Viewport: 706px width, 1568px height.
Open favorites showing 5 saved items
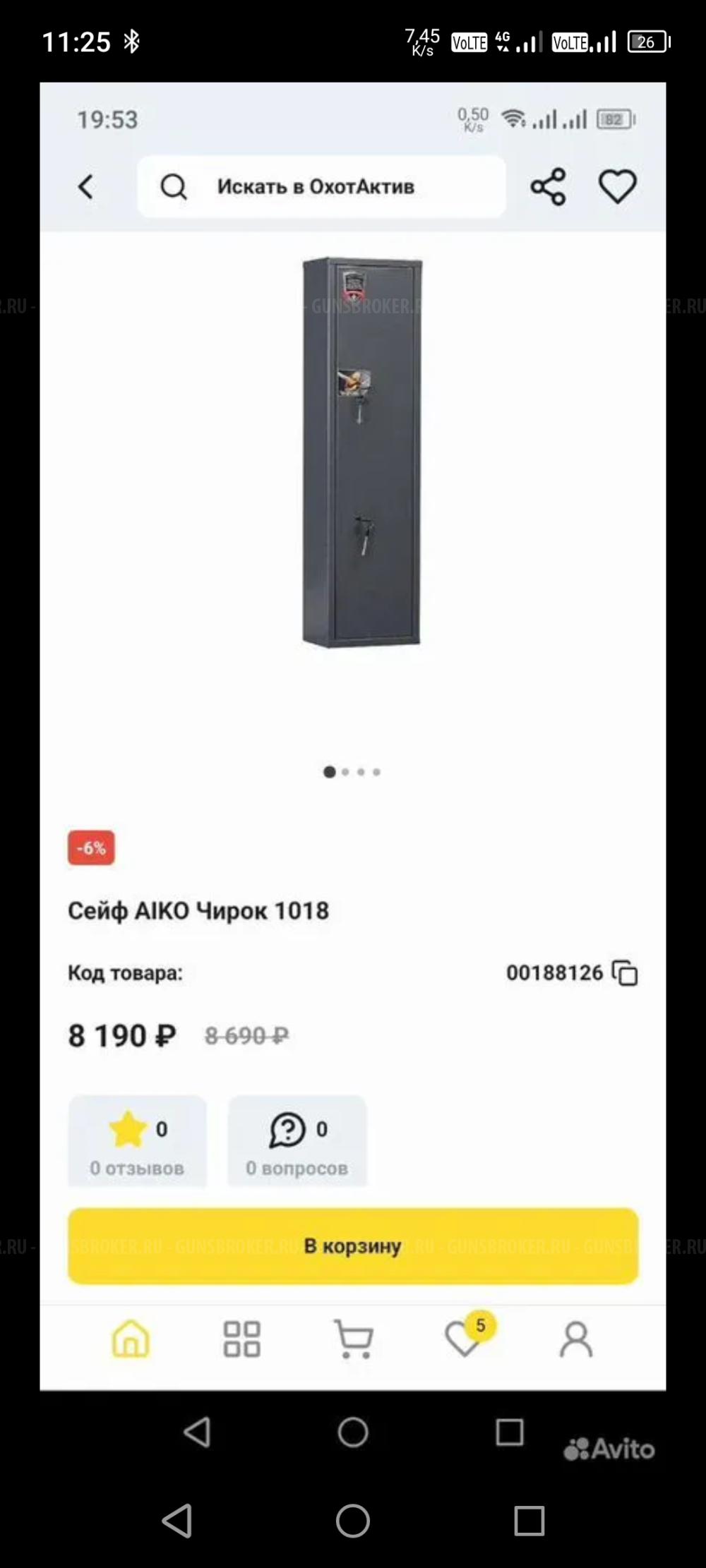coord(465,1341)
